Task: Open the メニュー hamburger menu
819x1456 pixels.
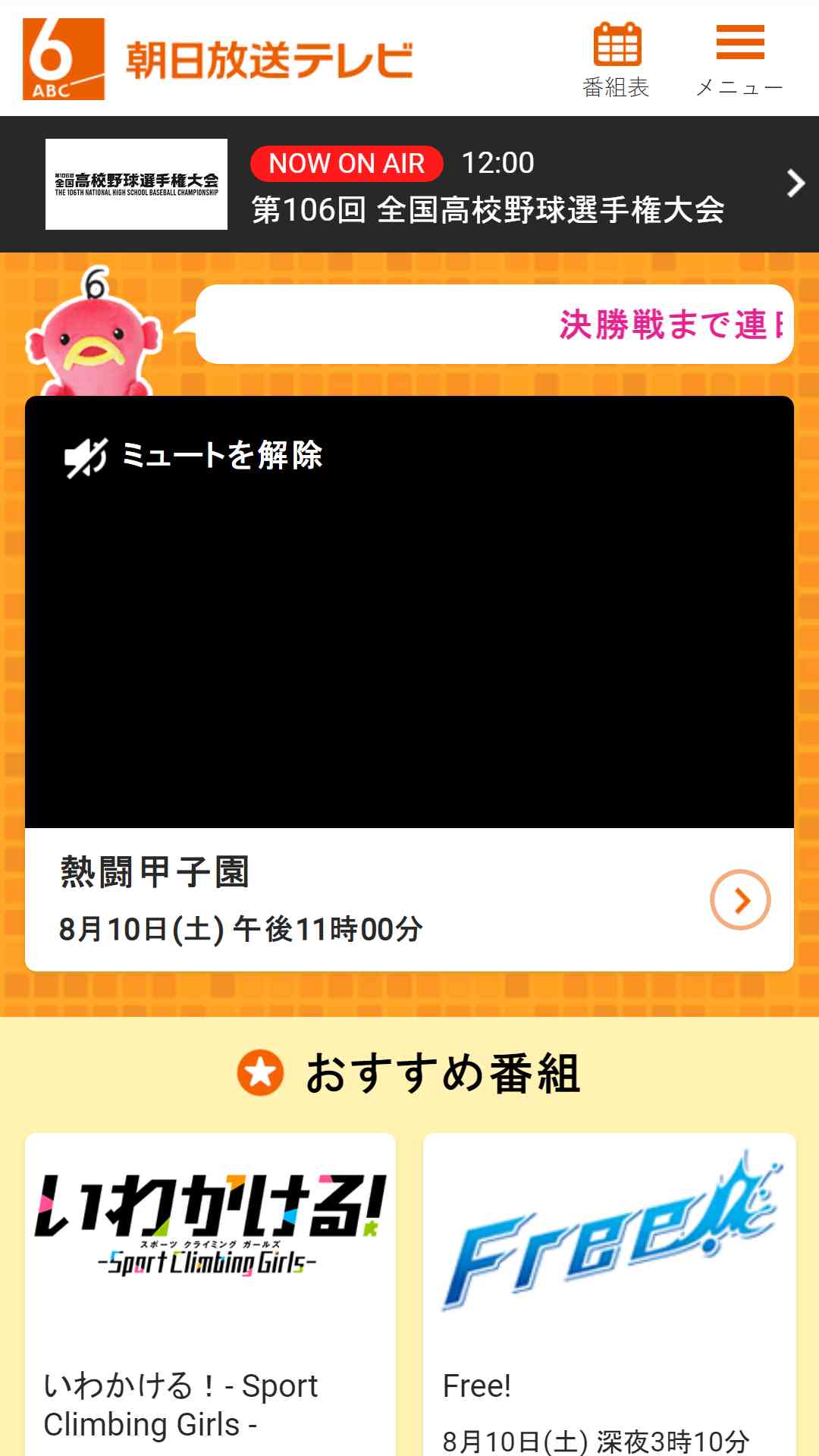Action: coord(739,60)
